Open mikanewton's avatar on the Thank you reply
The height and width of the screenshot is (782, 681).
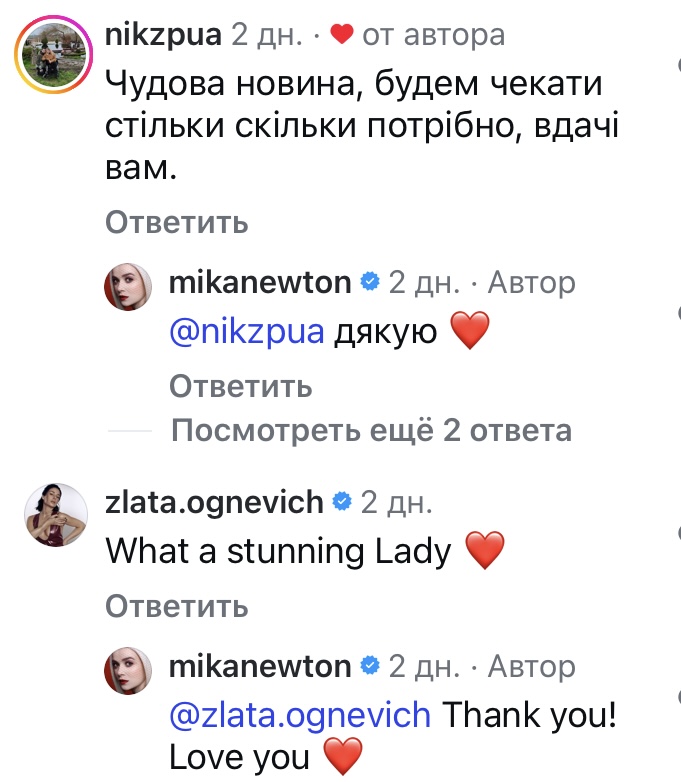pyautogui.click(x=128, y=671)
